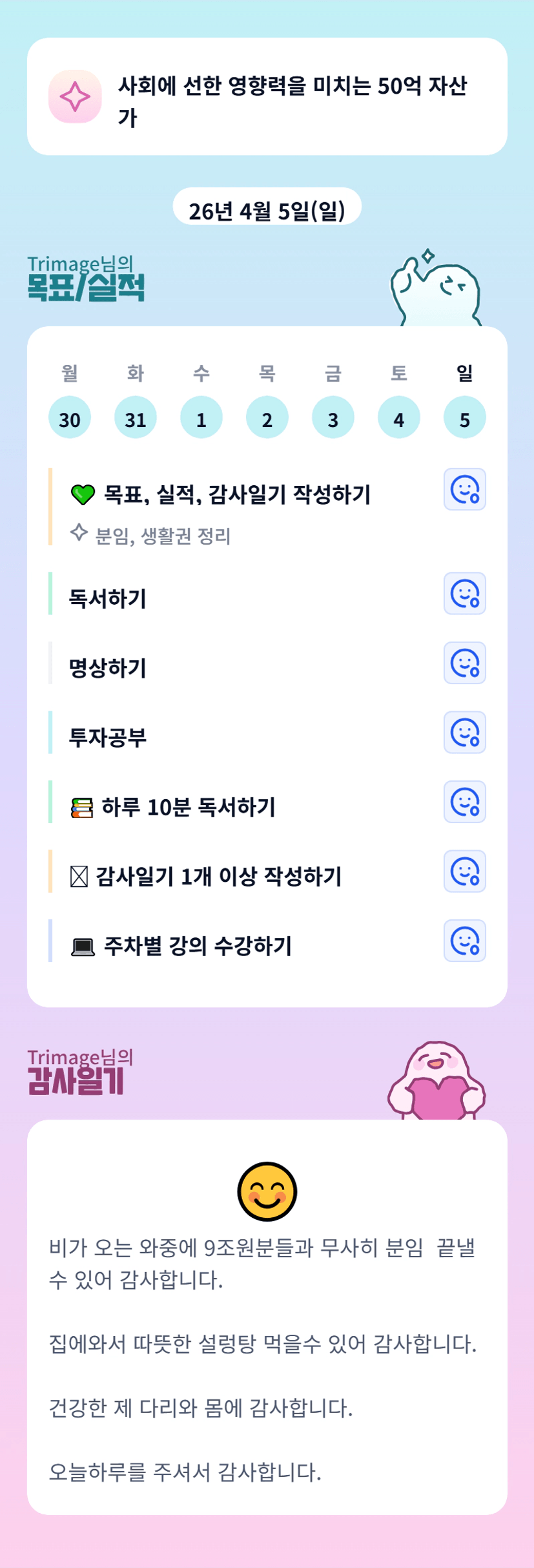Add reaction to 목표, 실적, 감사일기 작성하기
The image size is (534, 1568).
[x=465, y=489]
